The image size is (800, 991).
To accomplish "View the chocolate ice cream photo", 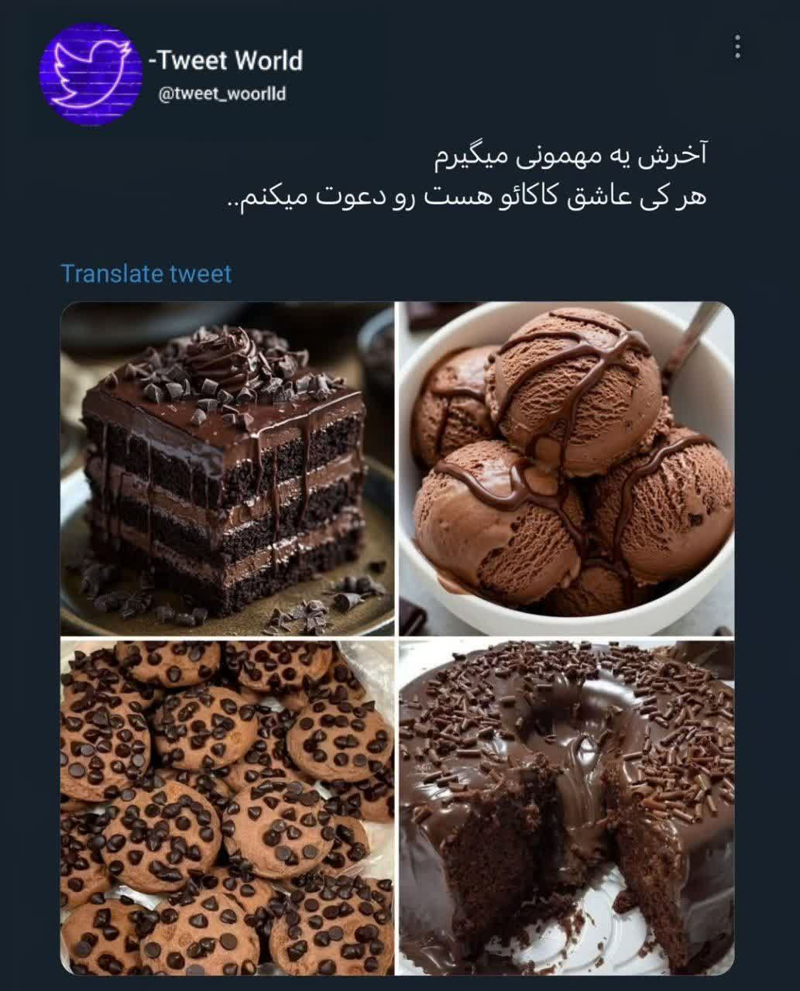I will tap(566, 468).
